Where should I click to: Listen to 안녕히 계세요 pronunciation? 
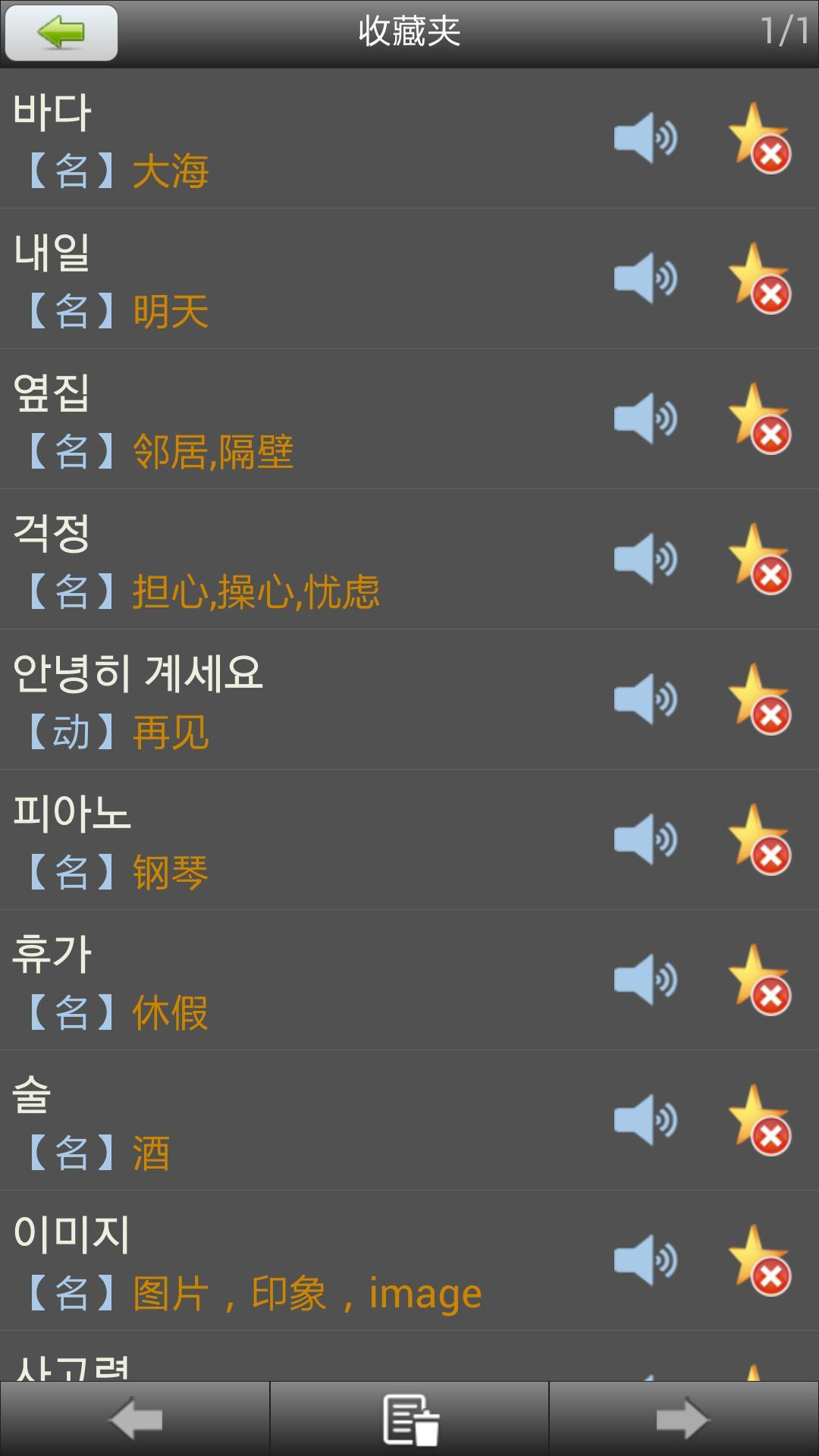[645, 699]
